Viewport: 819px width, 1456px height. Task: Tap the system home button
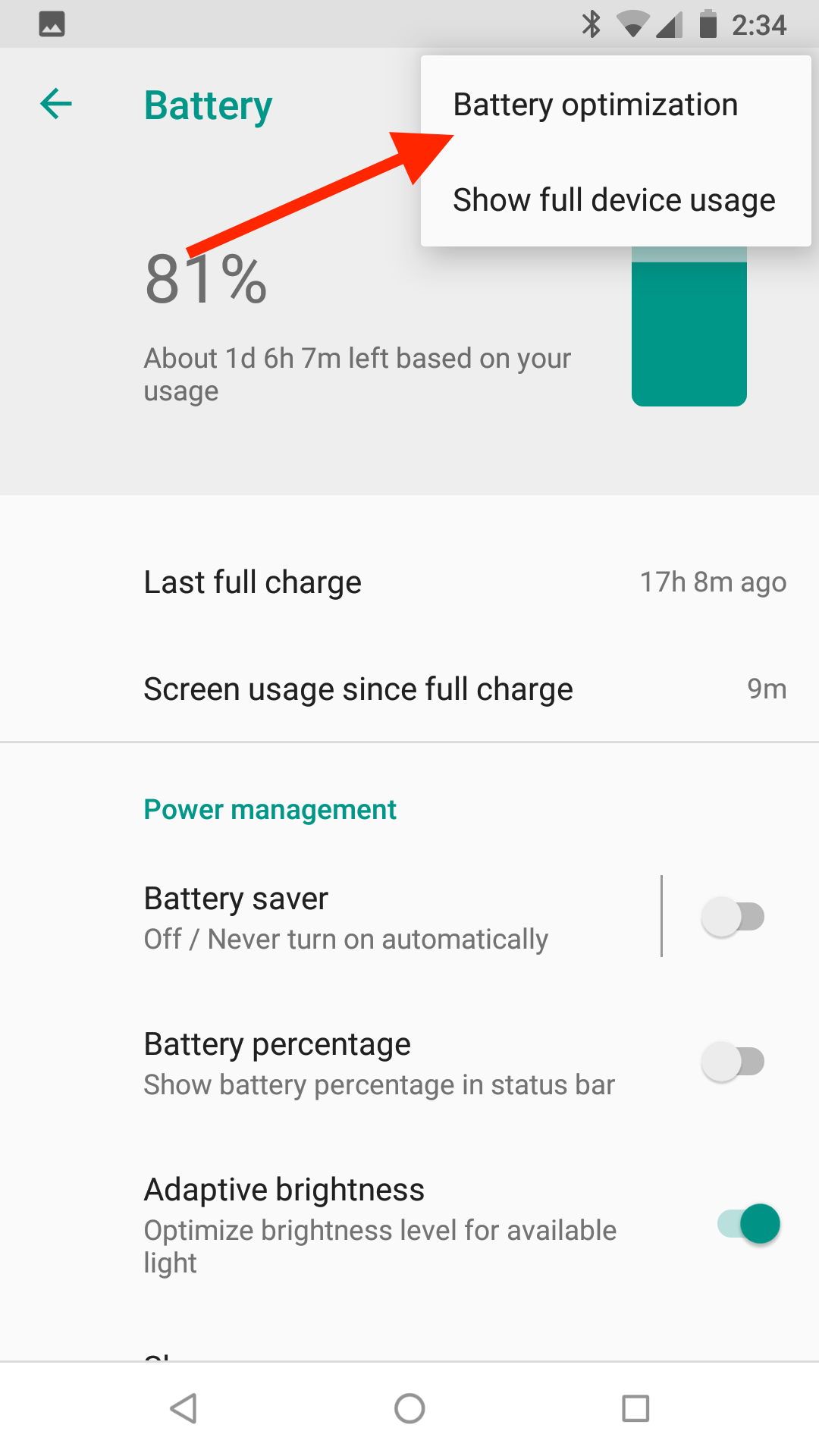409,1409
